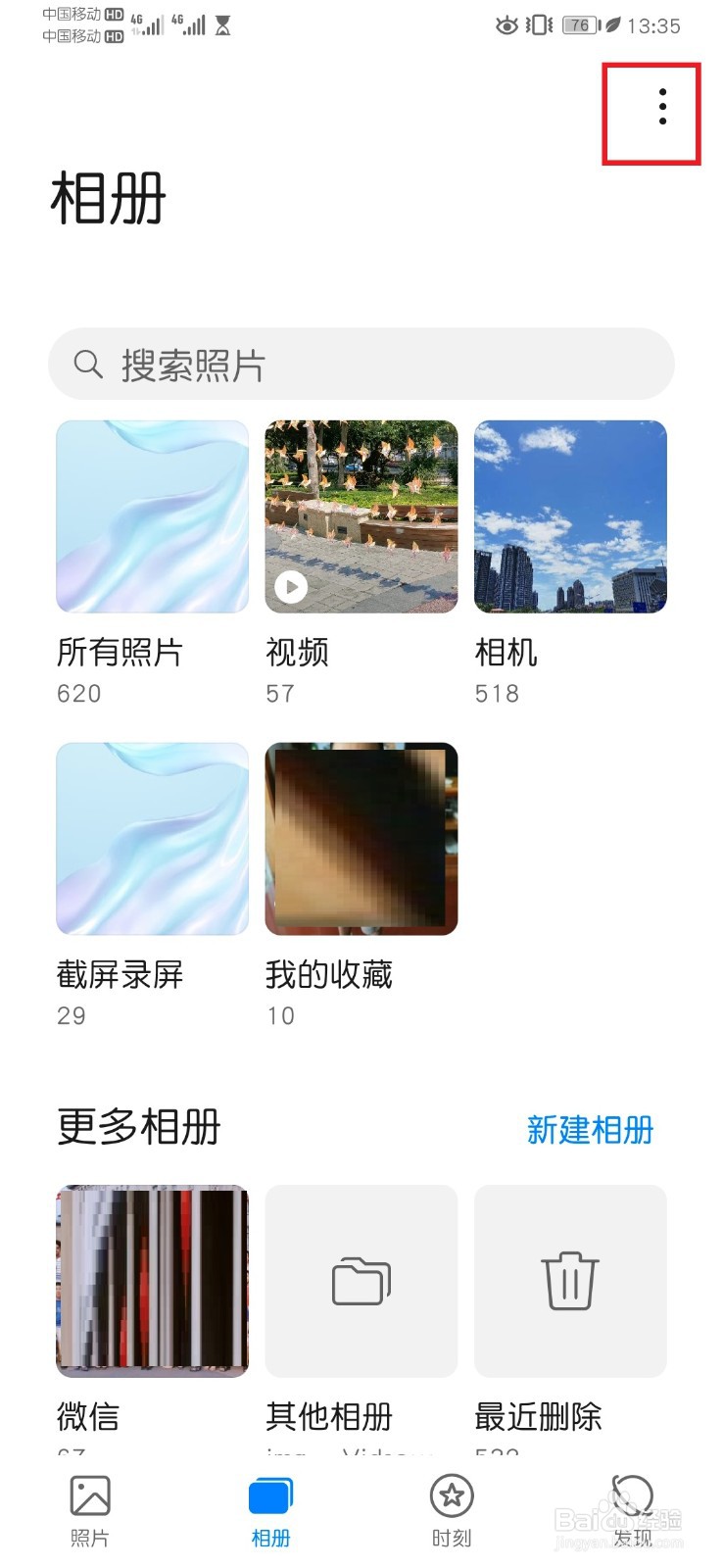Open the 相机 album
The height and width of the screenshot is (1568, 723).
pyautogui.click(x=570, y=517)
